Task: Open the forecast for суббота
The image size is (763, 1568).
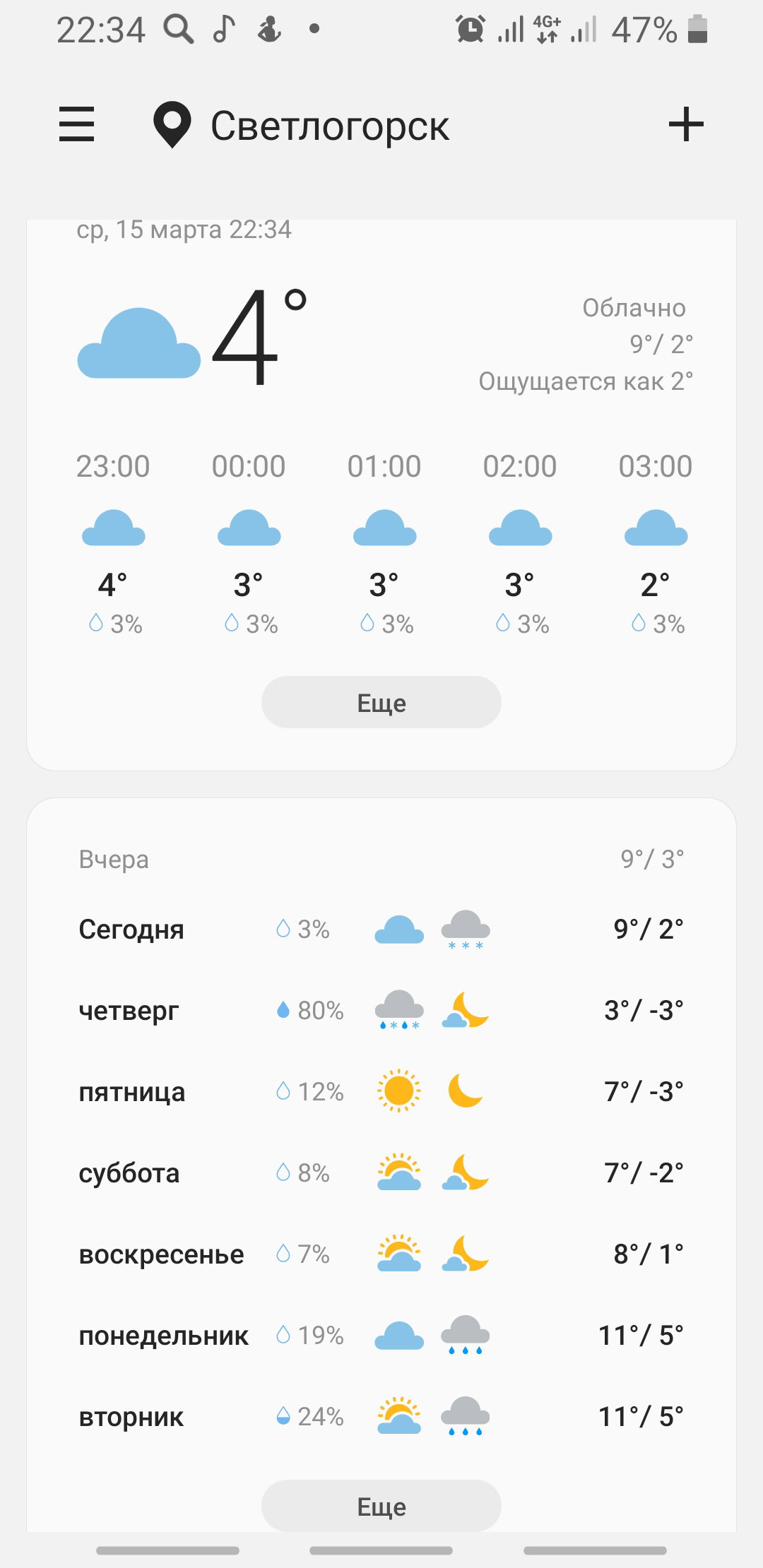Action: 381,1173
